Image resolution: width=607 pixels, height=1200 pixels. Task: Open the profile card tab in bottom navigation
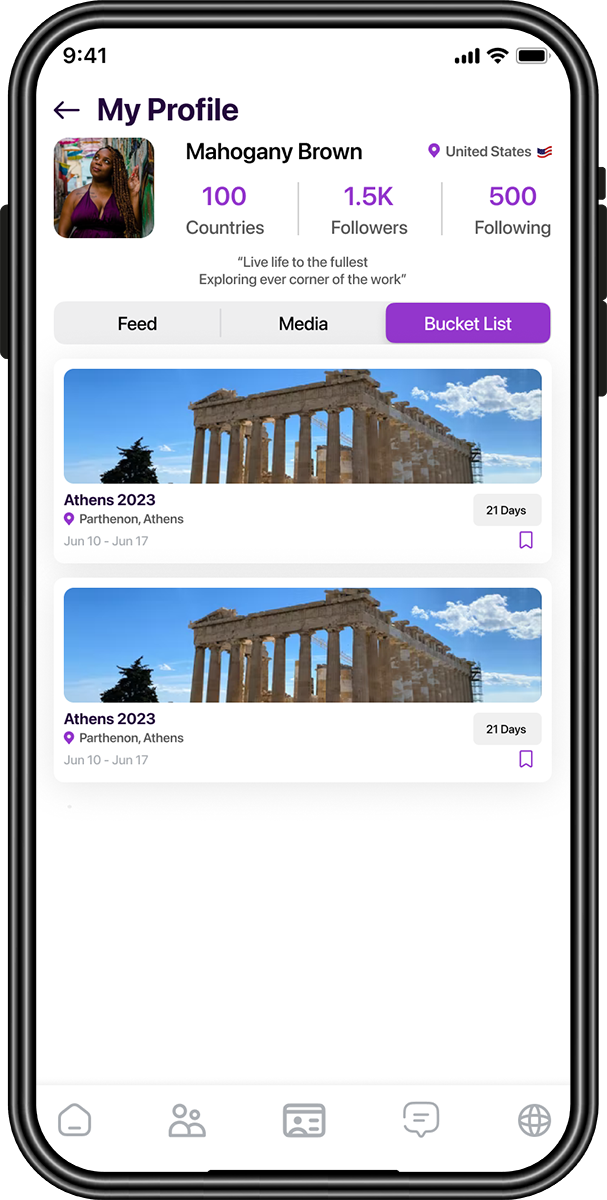[304, 1120]
